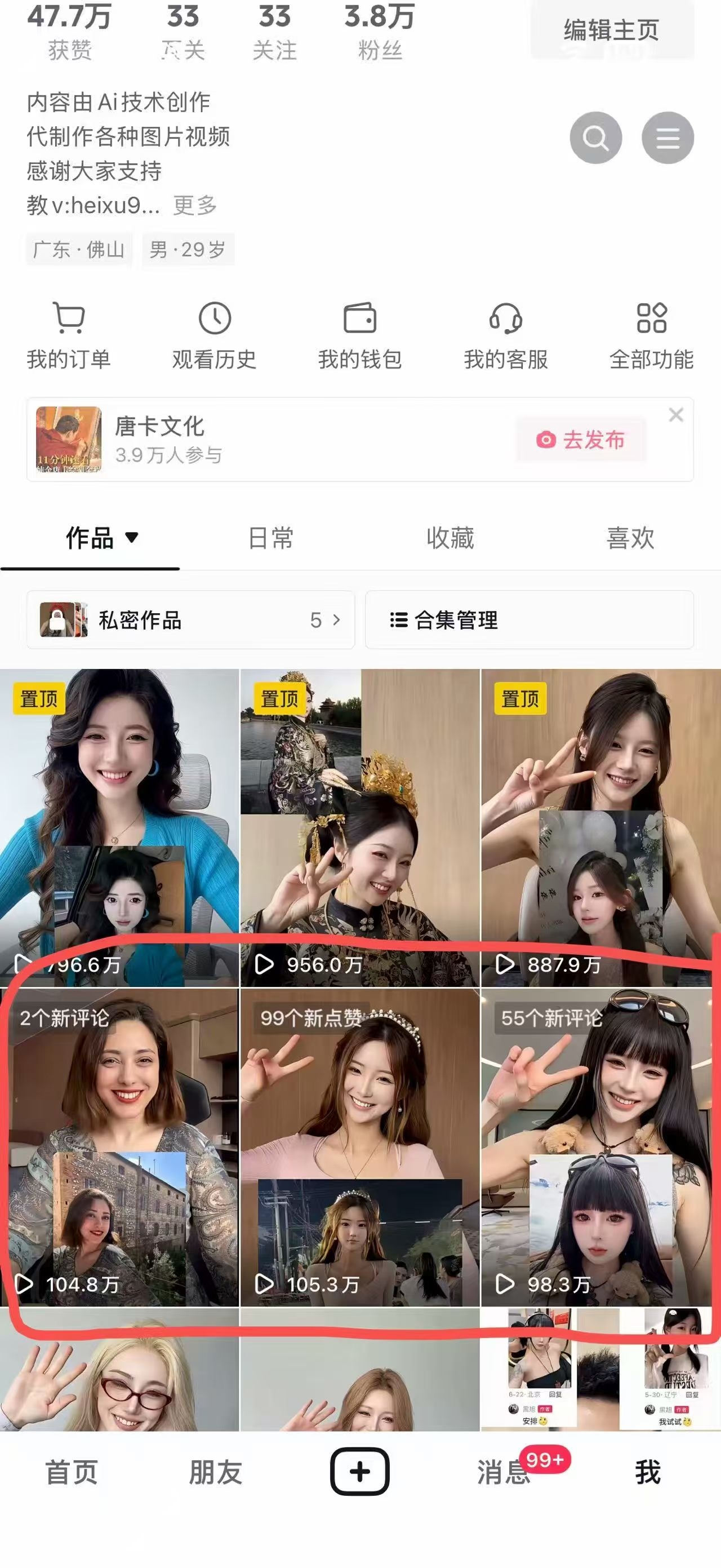Open 我的钱包
This screenshot has width=721, height=1568.
(360, 335)
